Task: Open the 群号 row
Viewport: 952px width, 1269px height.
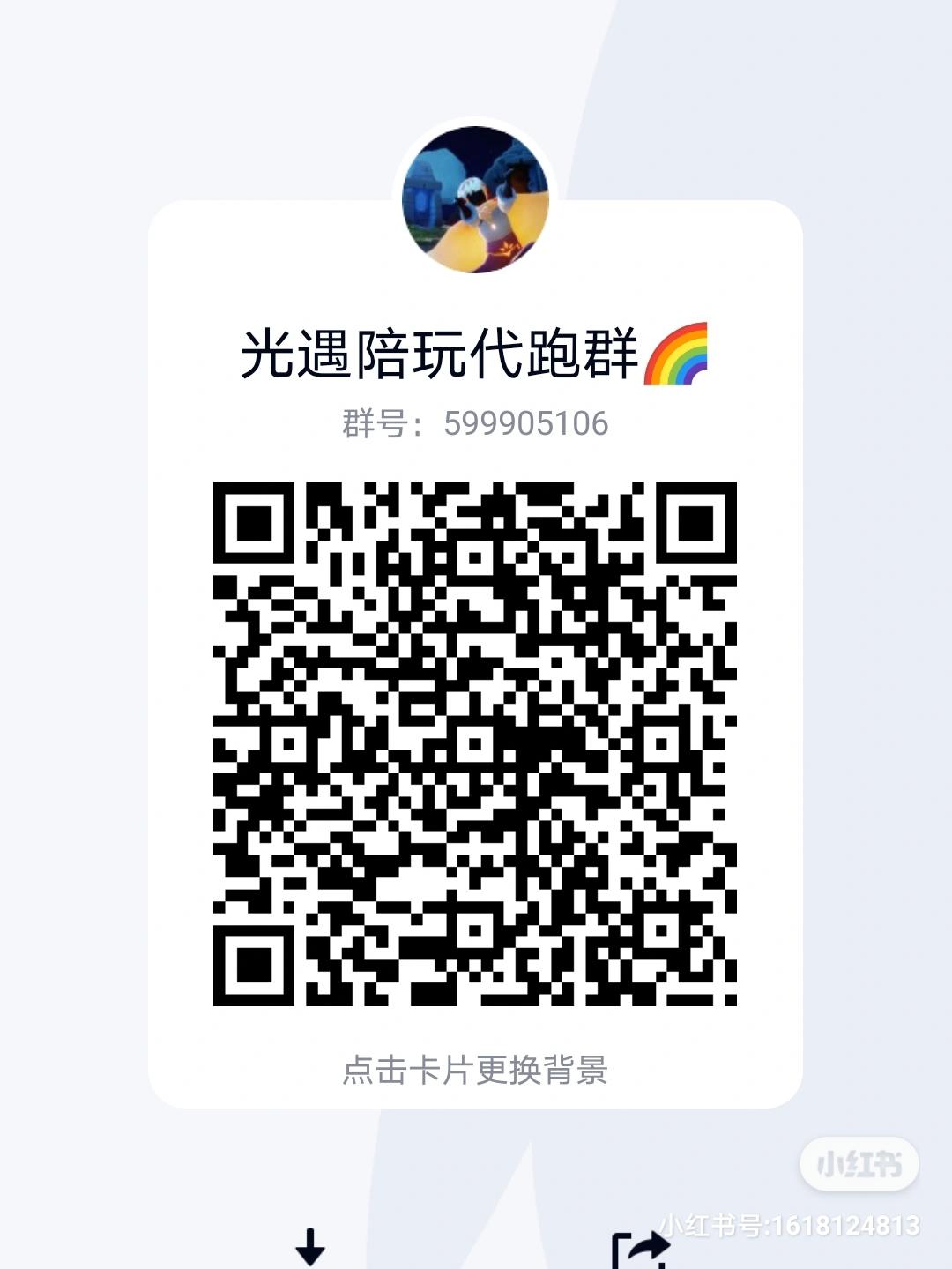Action: [476, 425]
